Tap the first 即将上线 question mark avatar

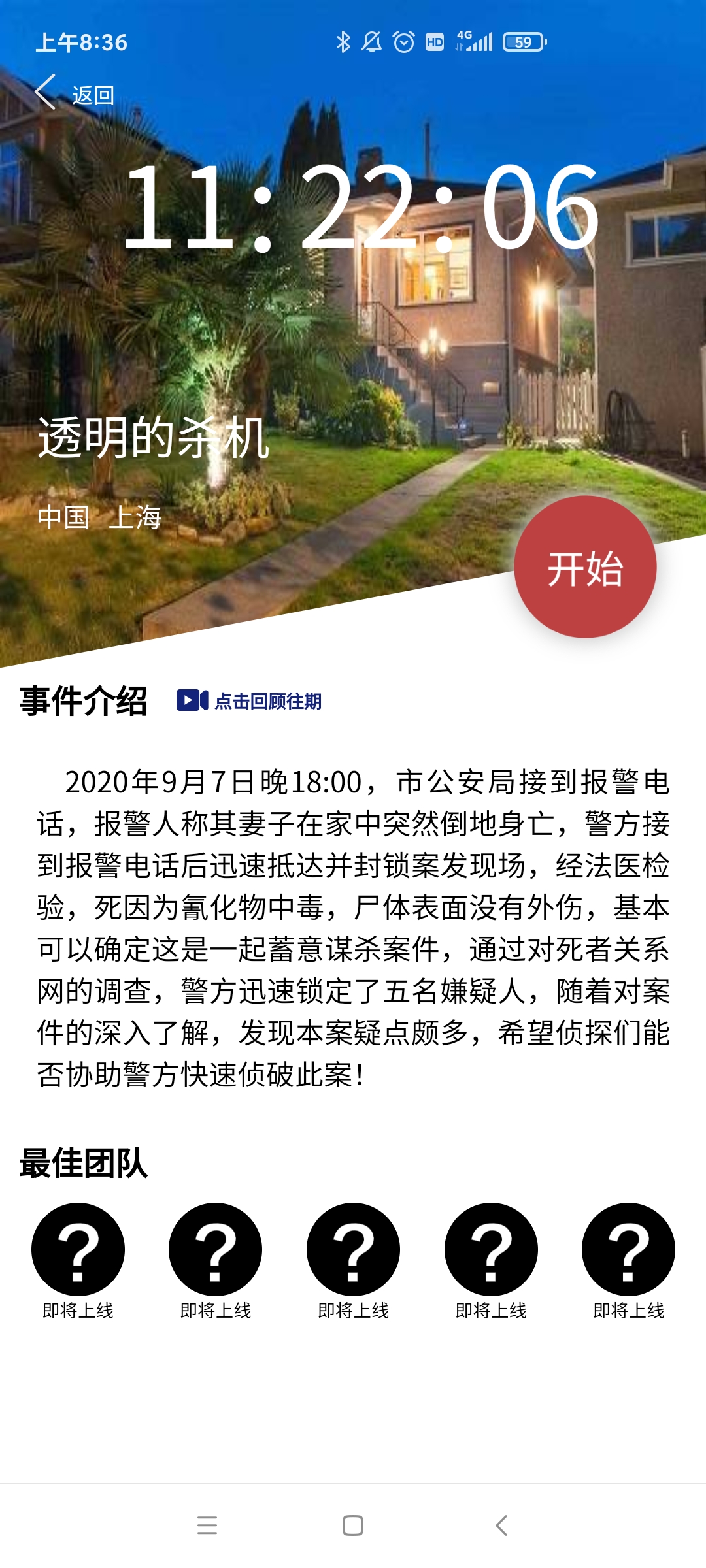point(78,1248)
